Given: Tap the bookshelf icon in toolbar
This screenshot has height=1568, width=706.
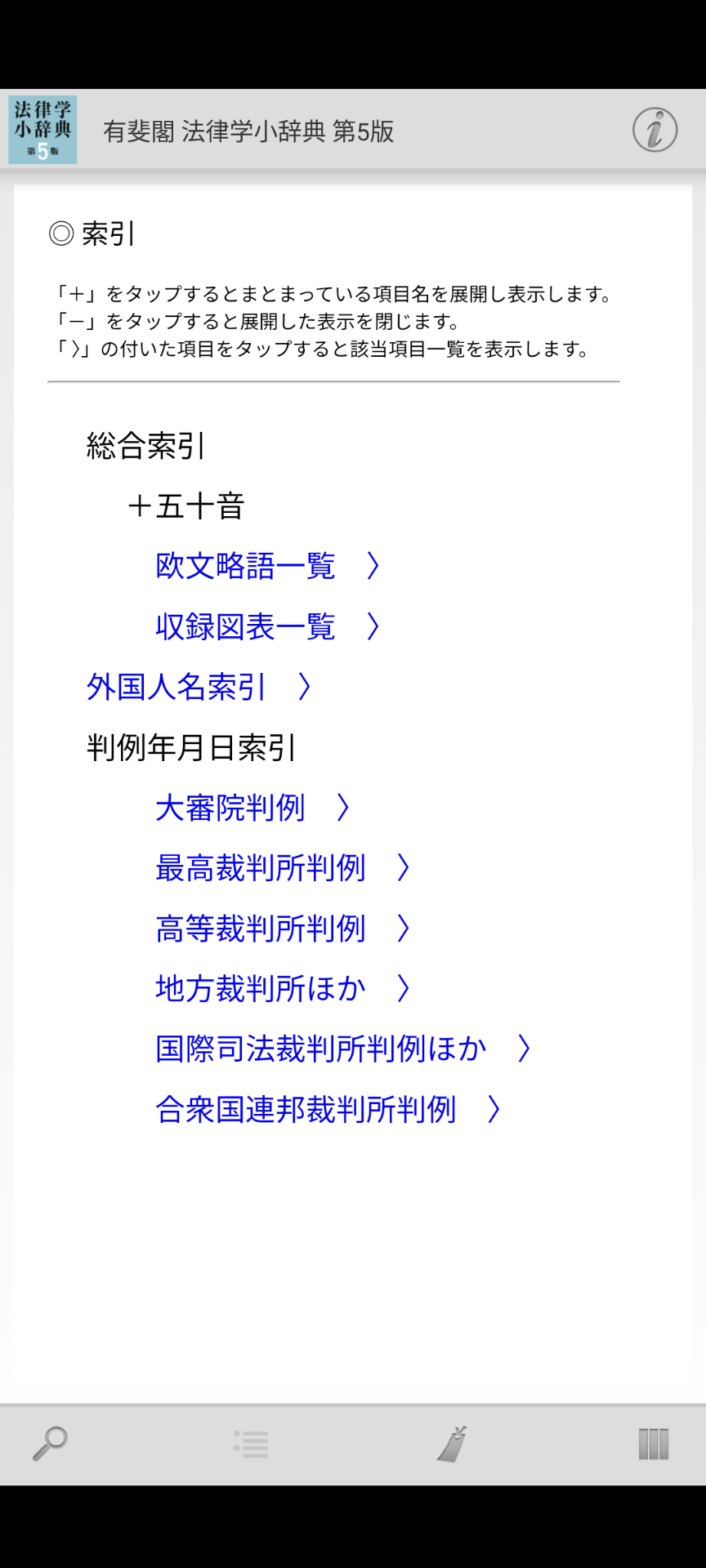Looking at the screenshot, I should coord(653,1444).
